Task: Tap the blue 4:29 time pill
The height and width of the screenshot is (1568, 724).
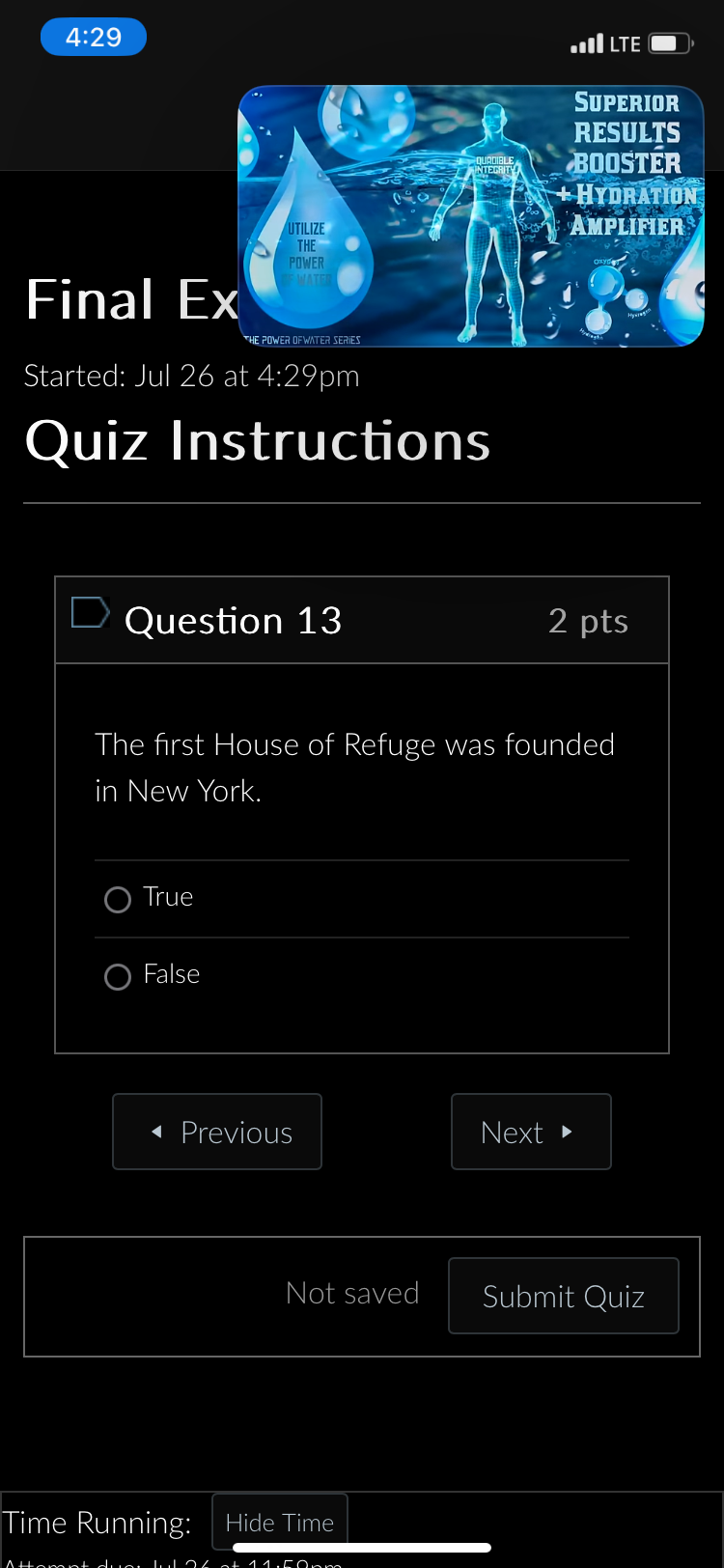Action: coord(93,37)
